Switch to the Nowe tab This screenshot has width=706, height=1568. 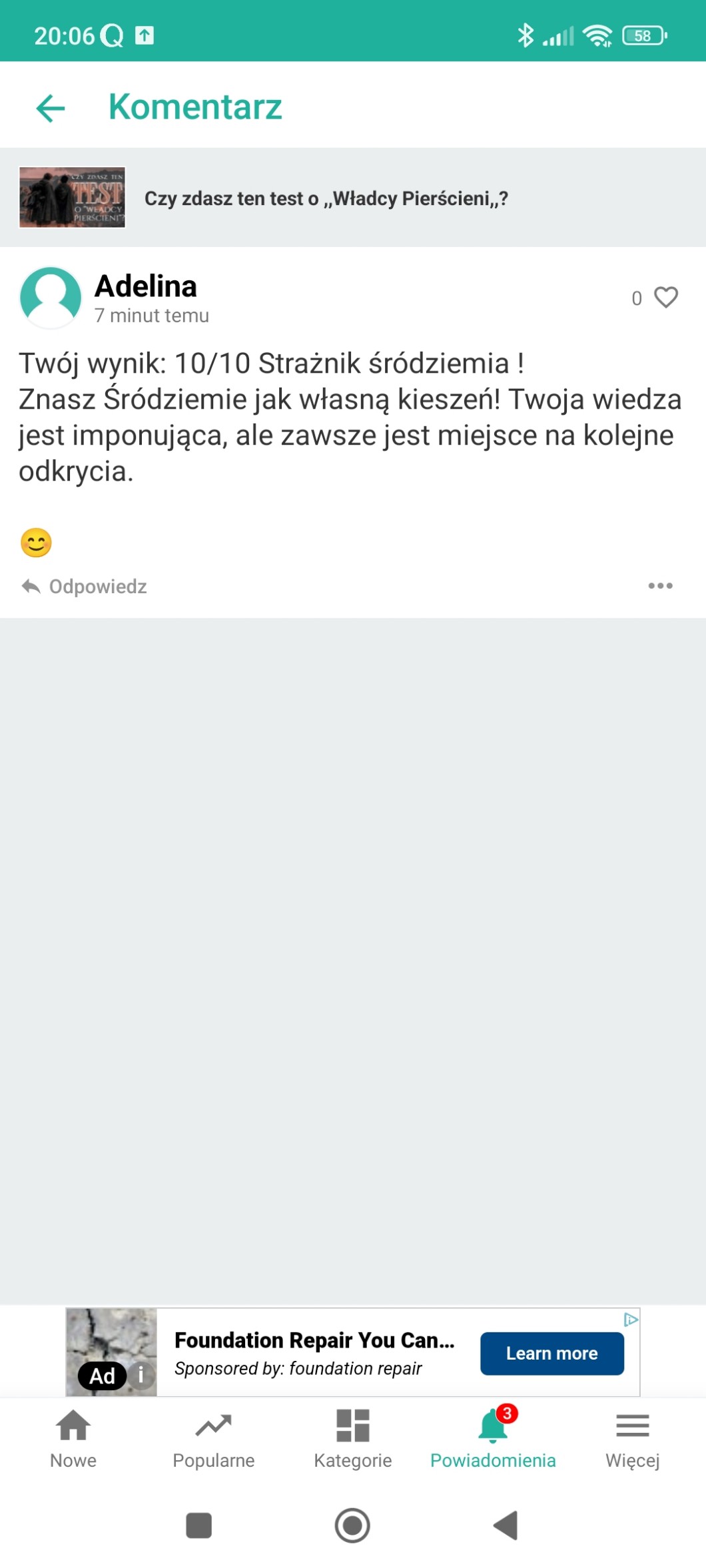[x=73, y=1439]
